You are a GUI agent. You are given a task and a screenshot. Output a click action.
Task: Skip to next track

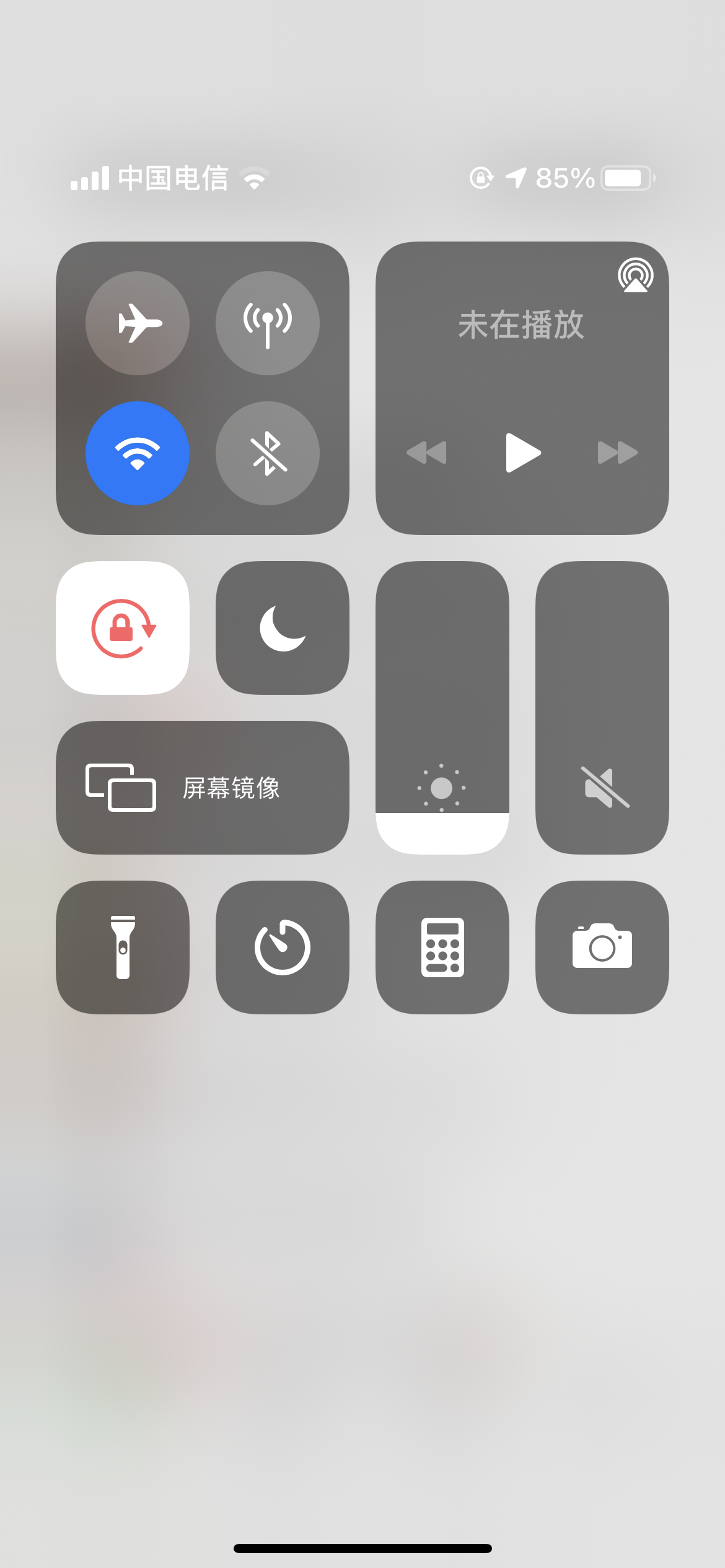(x=617, y=453)
